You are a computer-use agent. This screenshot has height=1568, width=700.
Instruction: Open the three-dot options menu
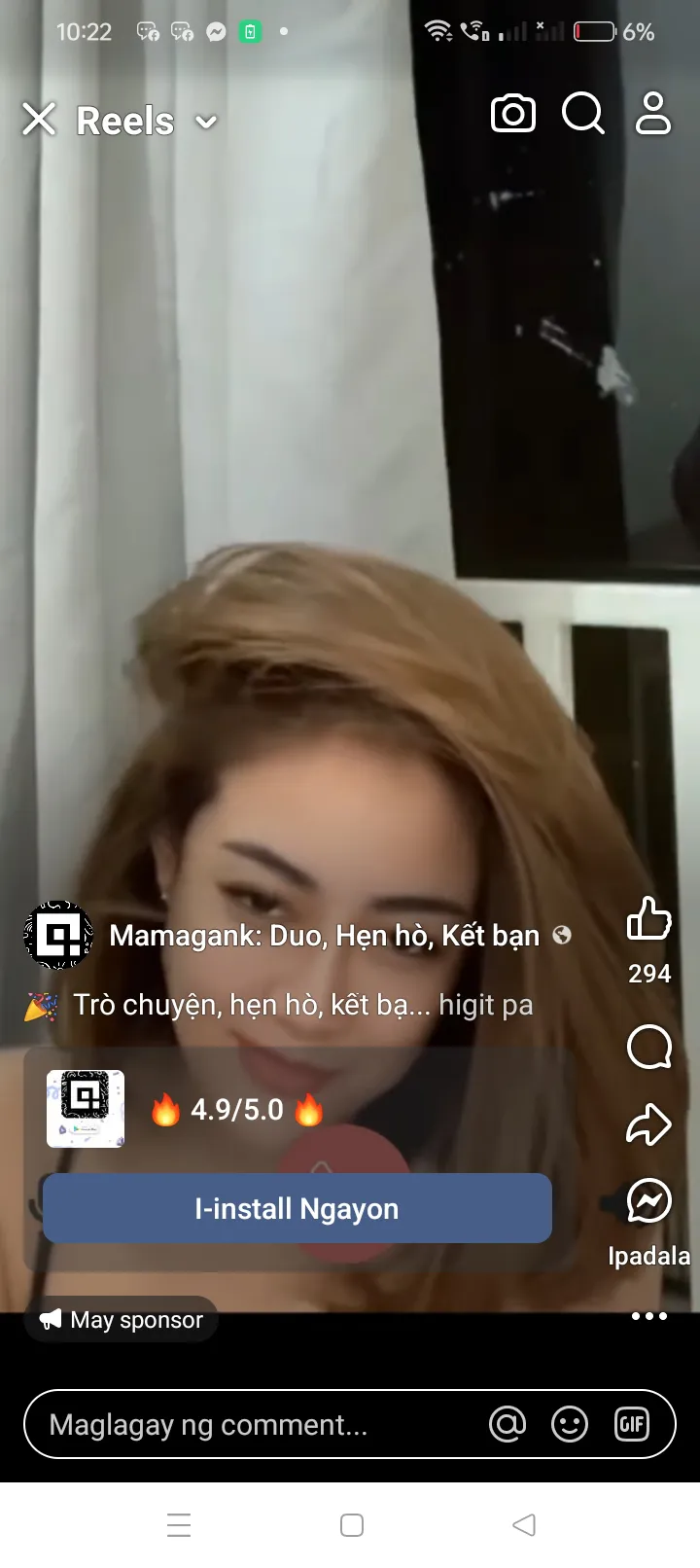click(648, 1316)
